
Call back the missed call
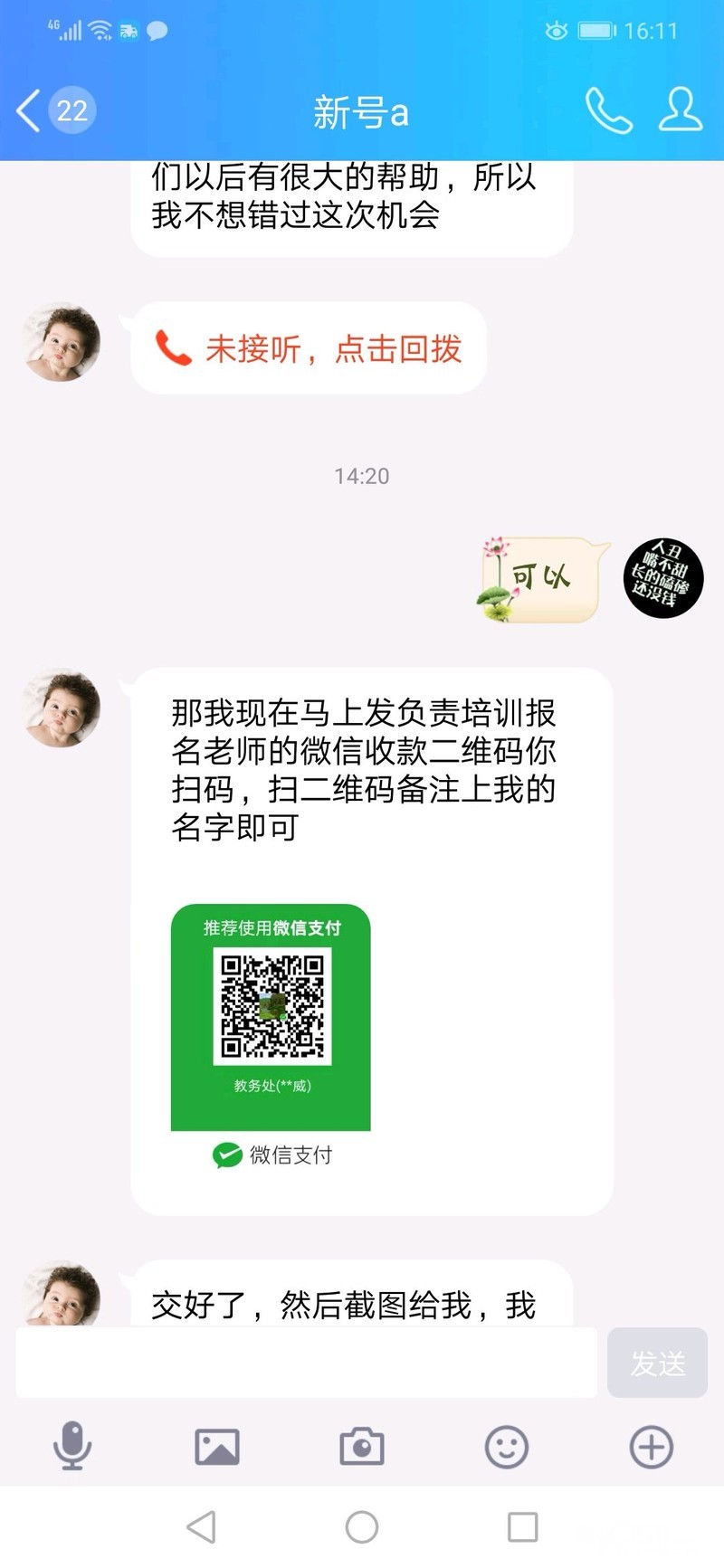pos(310,348)
